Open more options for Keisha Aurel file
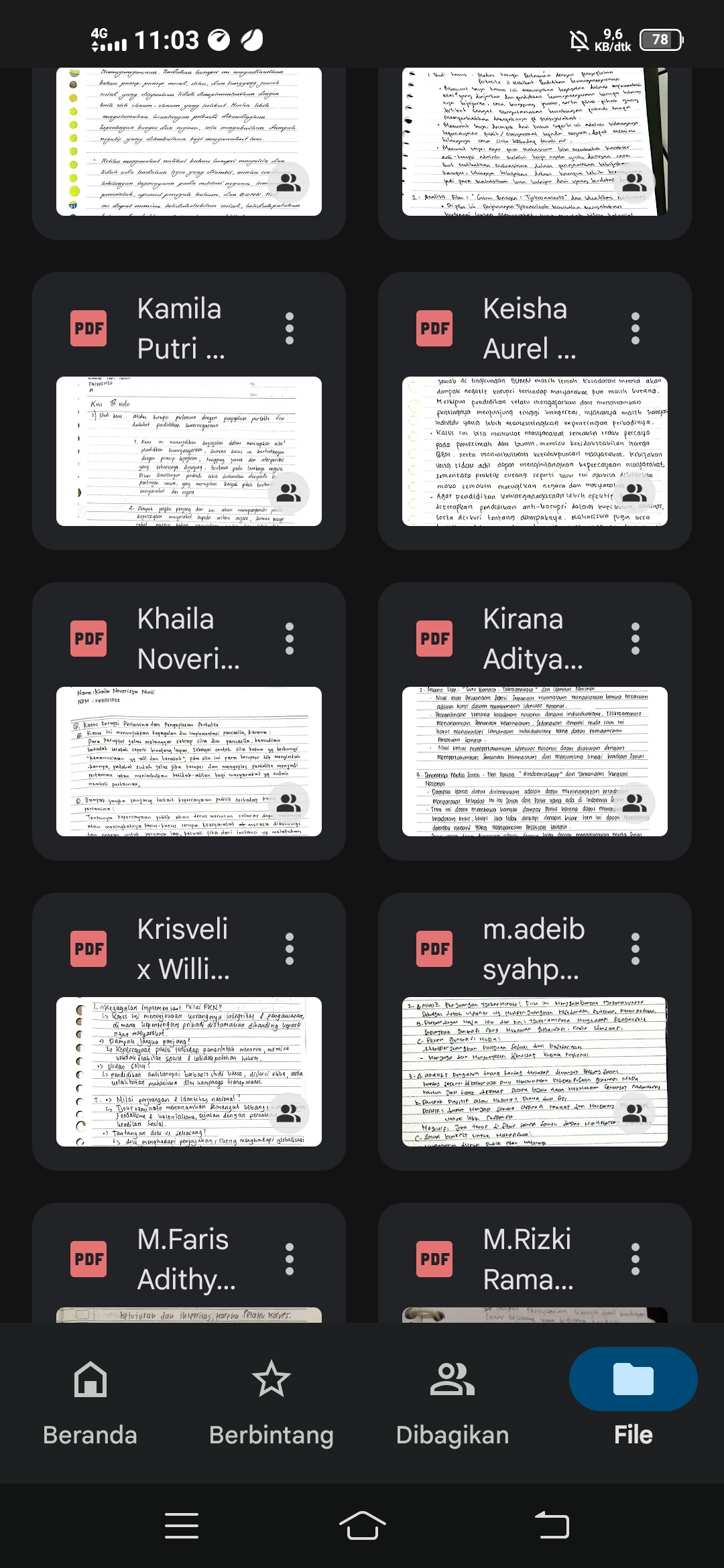 [636, 328]
